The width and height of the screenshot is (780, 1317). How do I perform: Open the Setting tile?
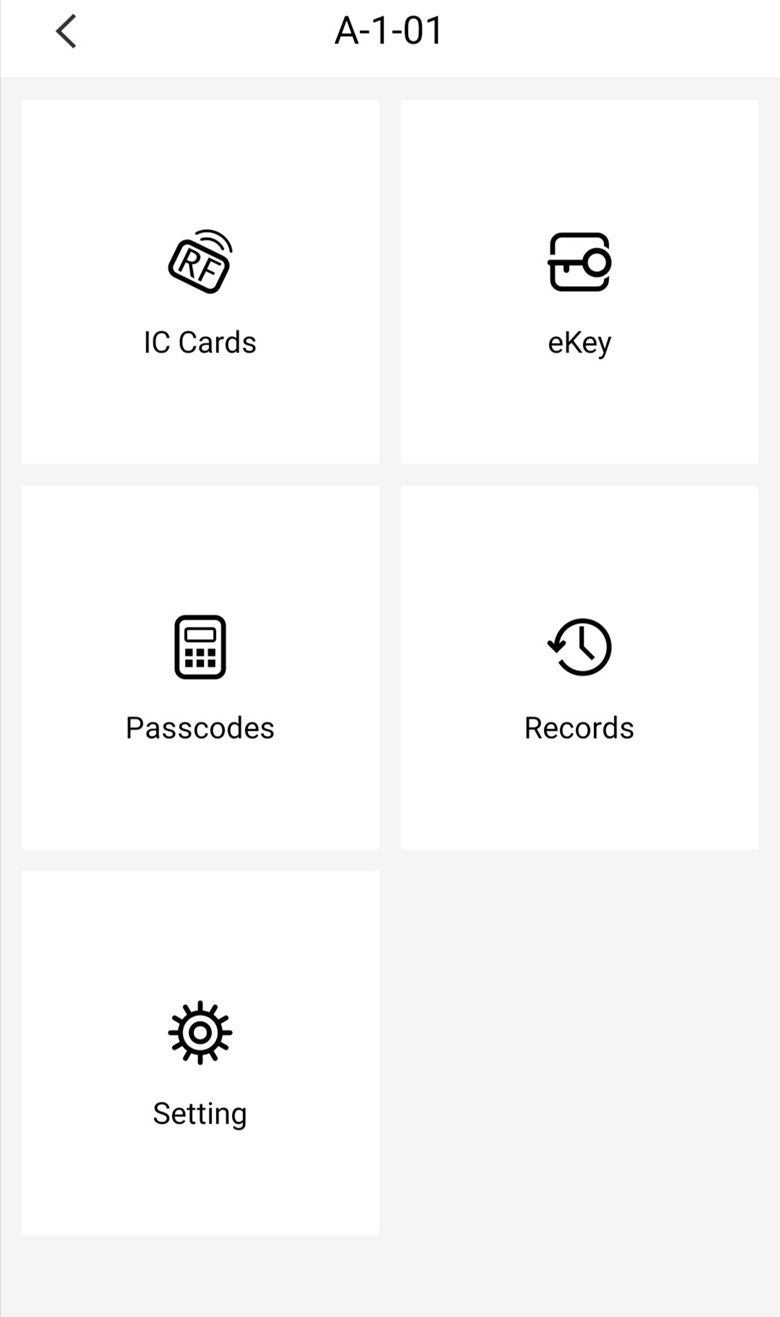[x=200, y=1052]
